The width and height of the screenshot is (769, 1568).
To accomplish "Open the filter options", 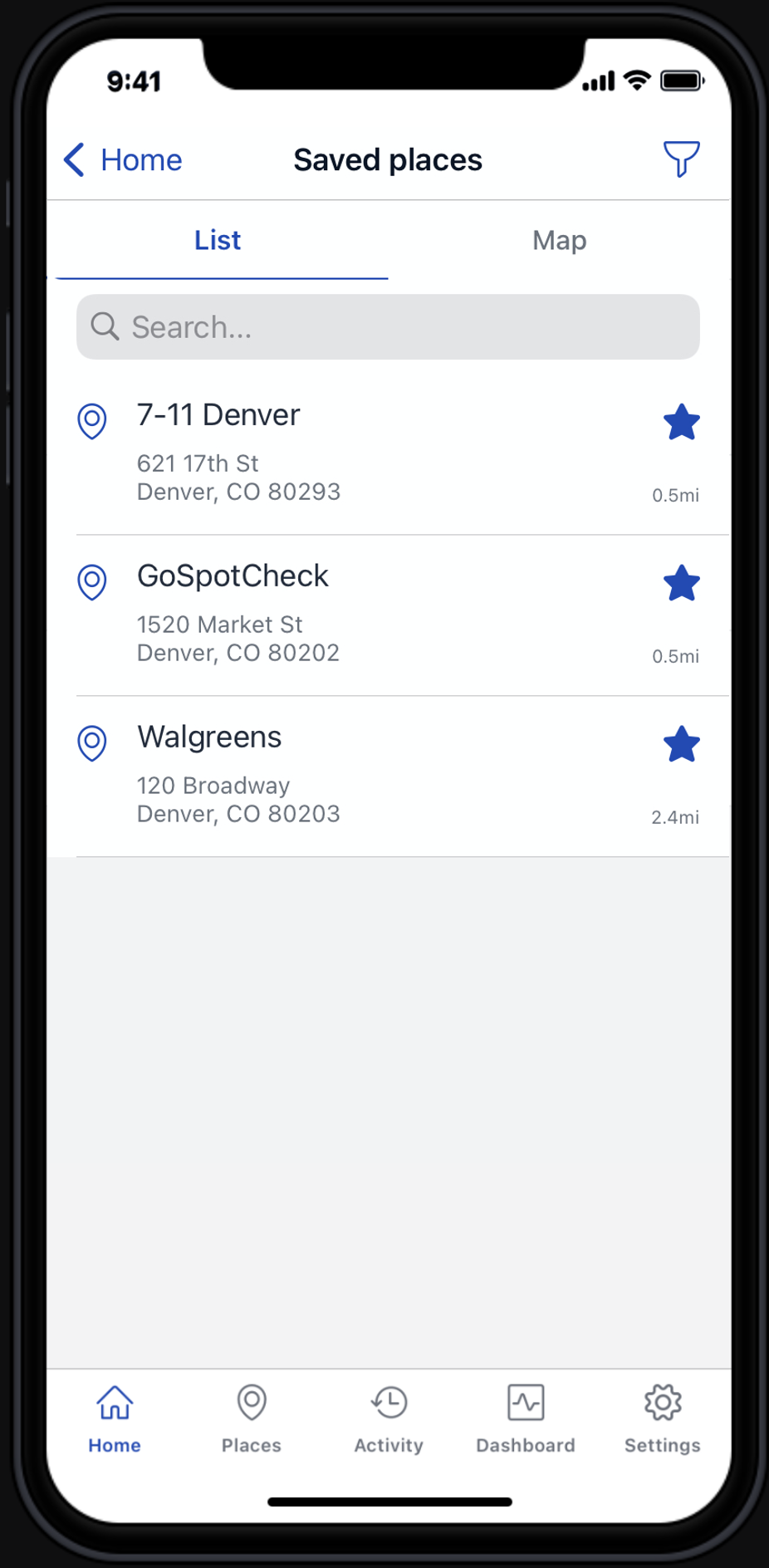I will [681, 159].
